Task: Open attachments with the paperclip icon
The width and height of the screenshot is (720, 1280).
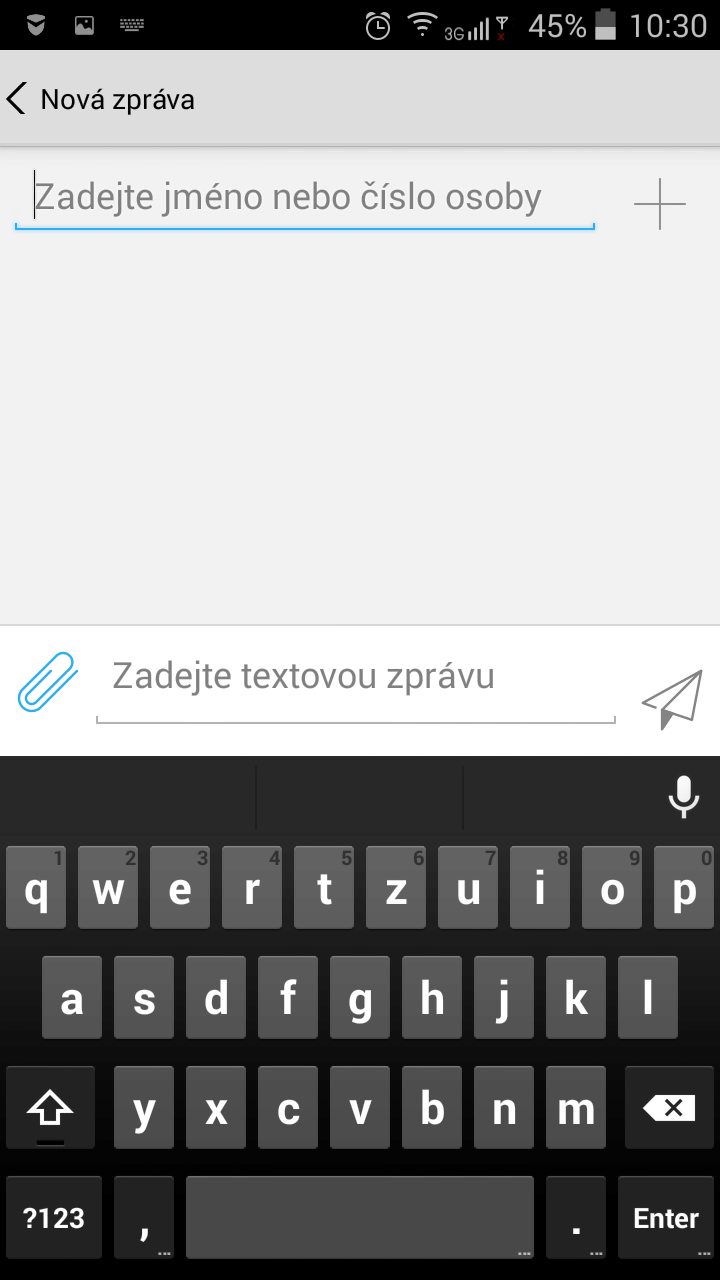Action: 47,681
